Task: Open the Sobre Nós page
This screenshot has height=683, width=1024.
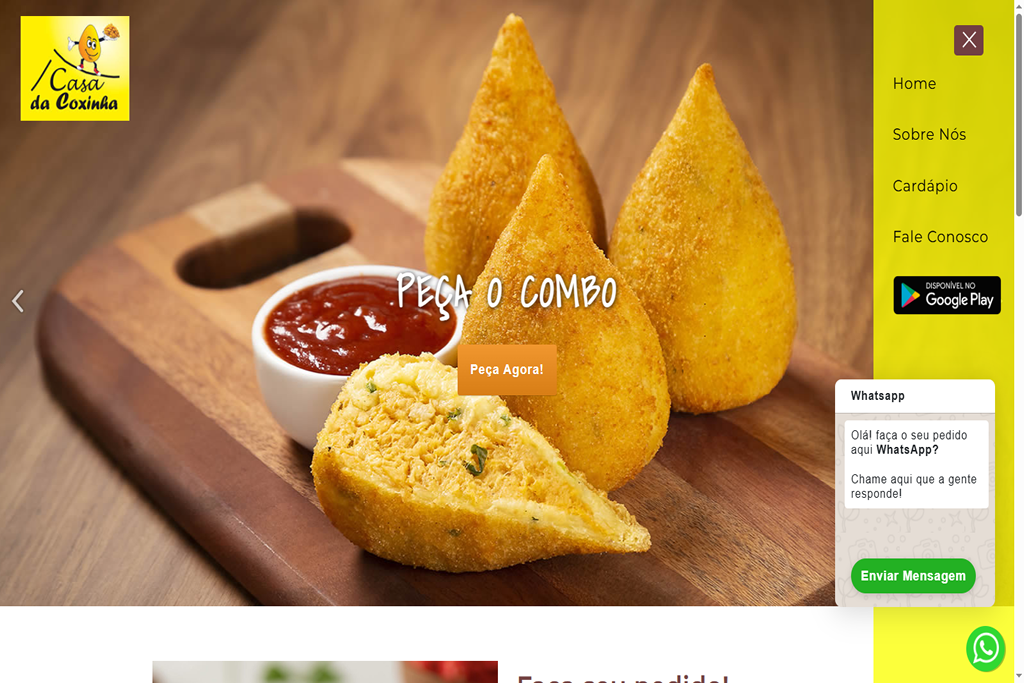Action: (x=929, y=134)
